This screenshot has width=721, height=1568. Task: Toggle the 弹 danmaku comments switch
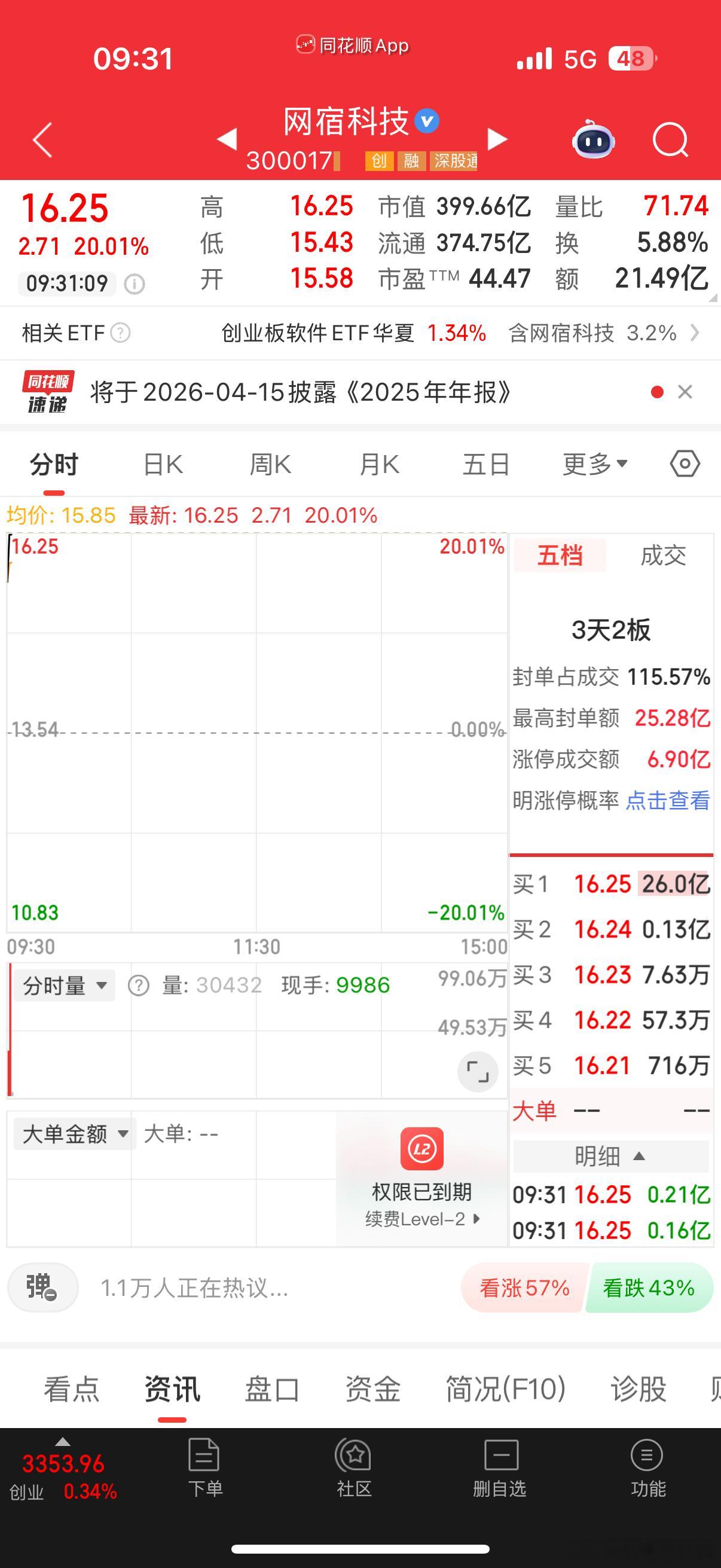click(x=41, y=1289)
